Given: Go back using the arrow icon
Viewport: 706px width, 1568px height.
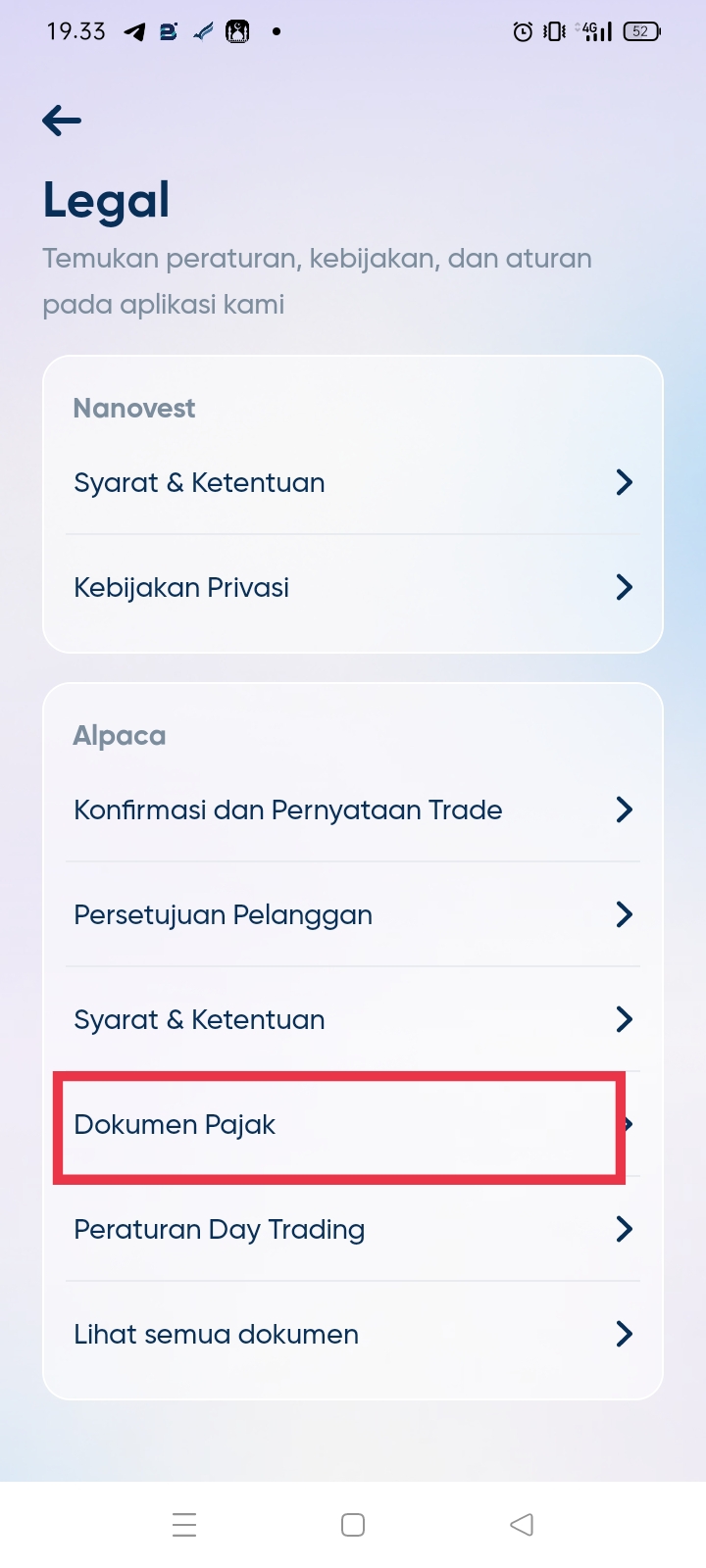Looking at the screenshot, I should [x=62, y=122].
